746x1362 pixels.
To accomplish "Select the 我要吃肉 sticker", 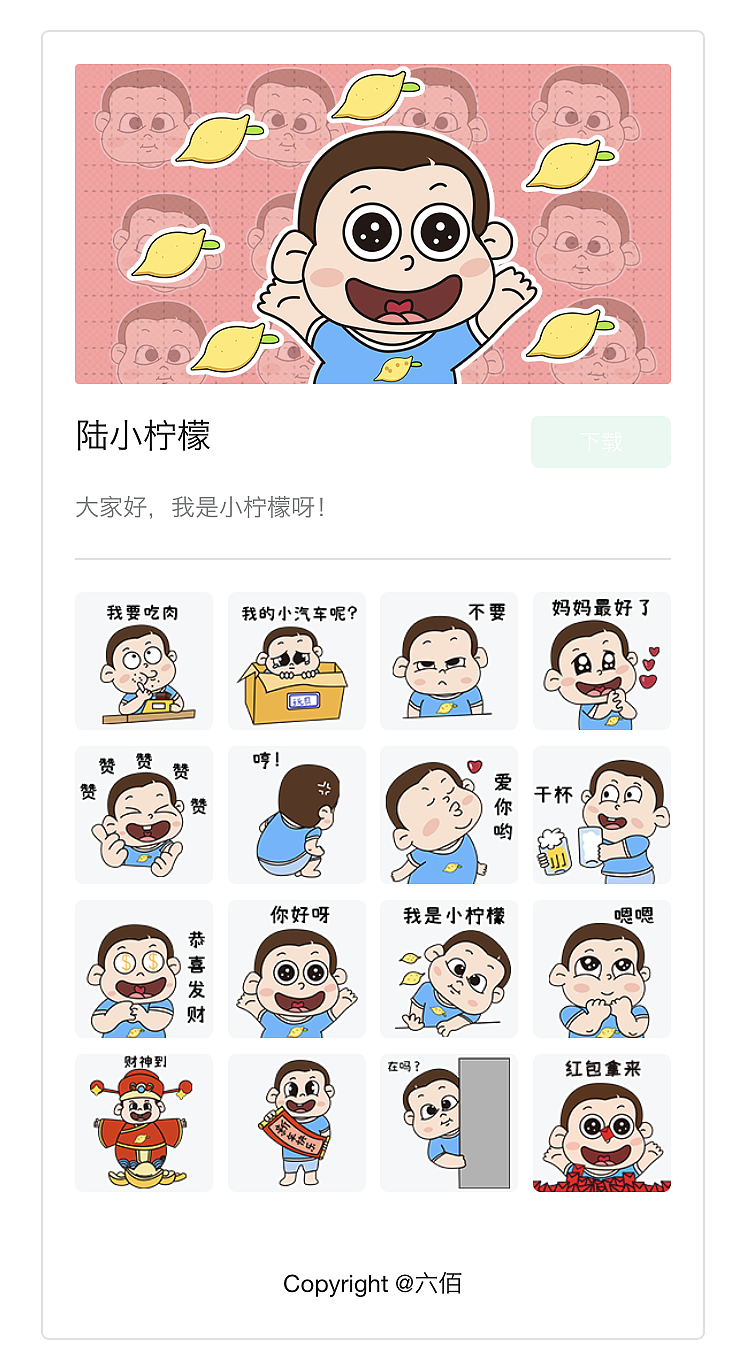I will [x=143, y=661].
